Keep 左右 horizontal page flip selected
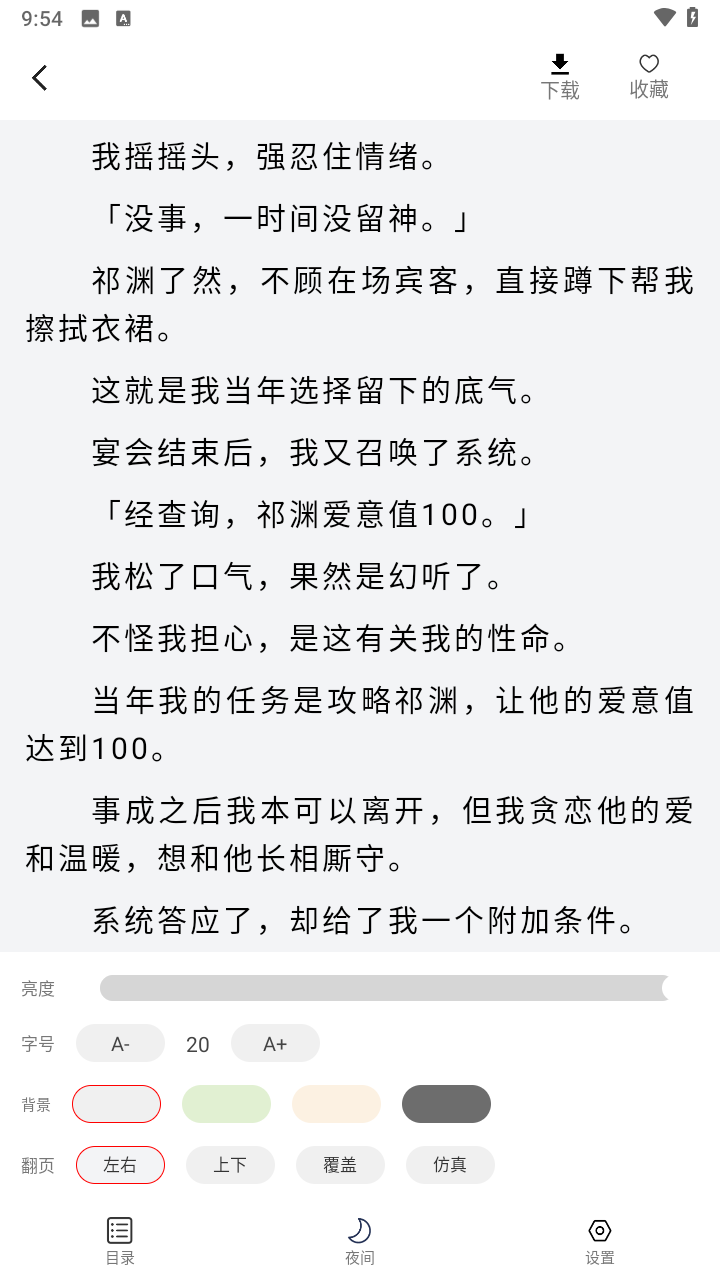 pyautogui.click(x=120, y=1165)
